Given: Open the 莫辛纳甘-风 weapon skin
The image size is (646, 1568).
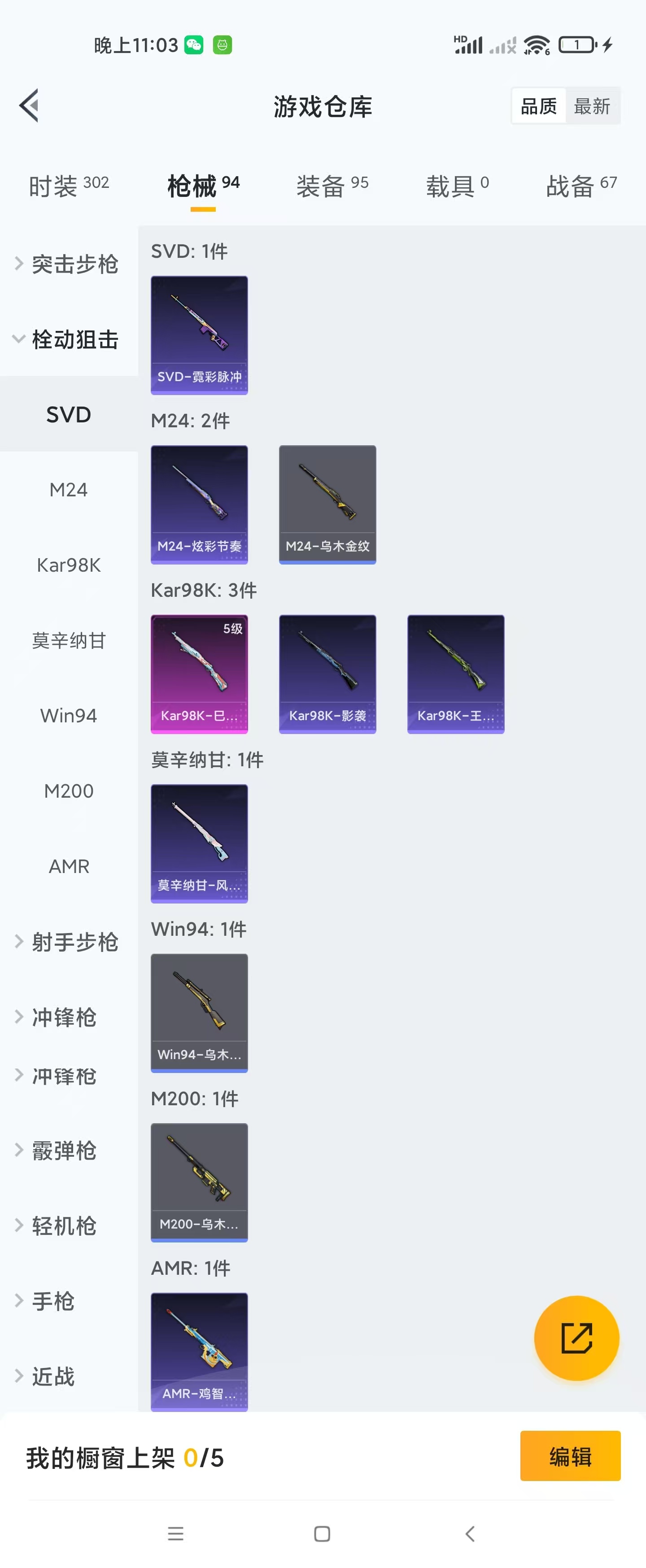Looking at the screenshot, I should tap(199, 845).
